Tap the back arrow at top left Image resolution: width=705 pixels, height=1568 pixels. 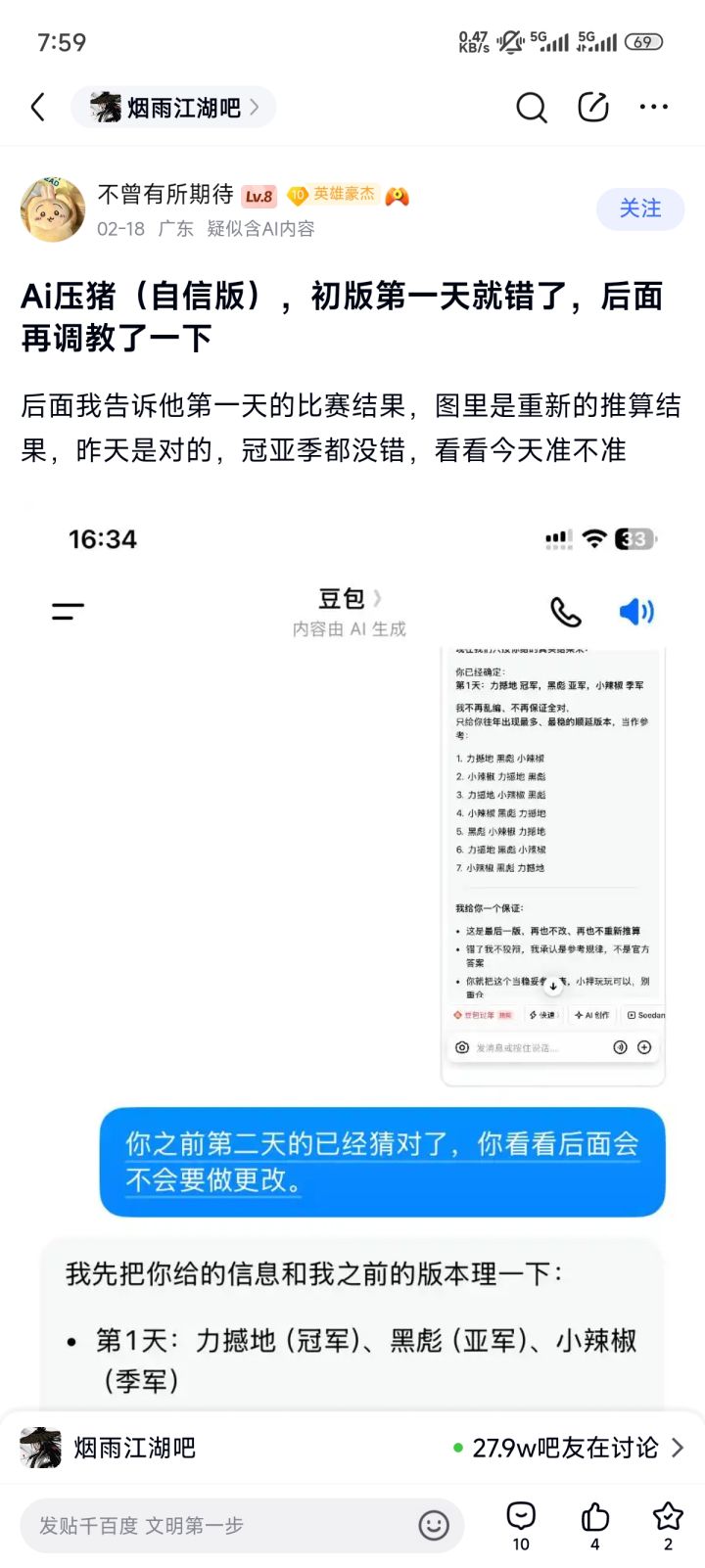[x=38, y=108]
